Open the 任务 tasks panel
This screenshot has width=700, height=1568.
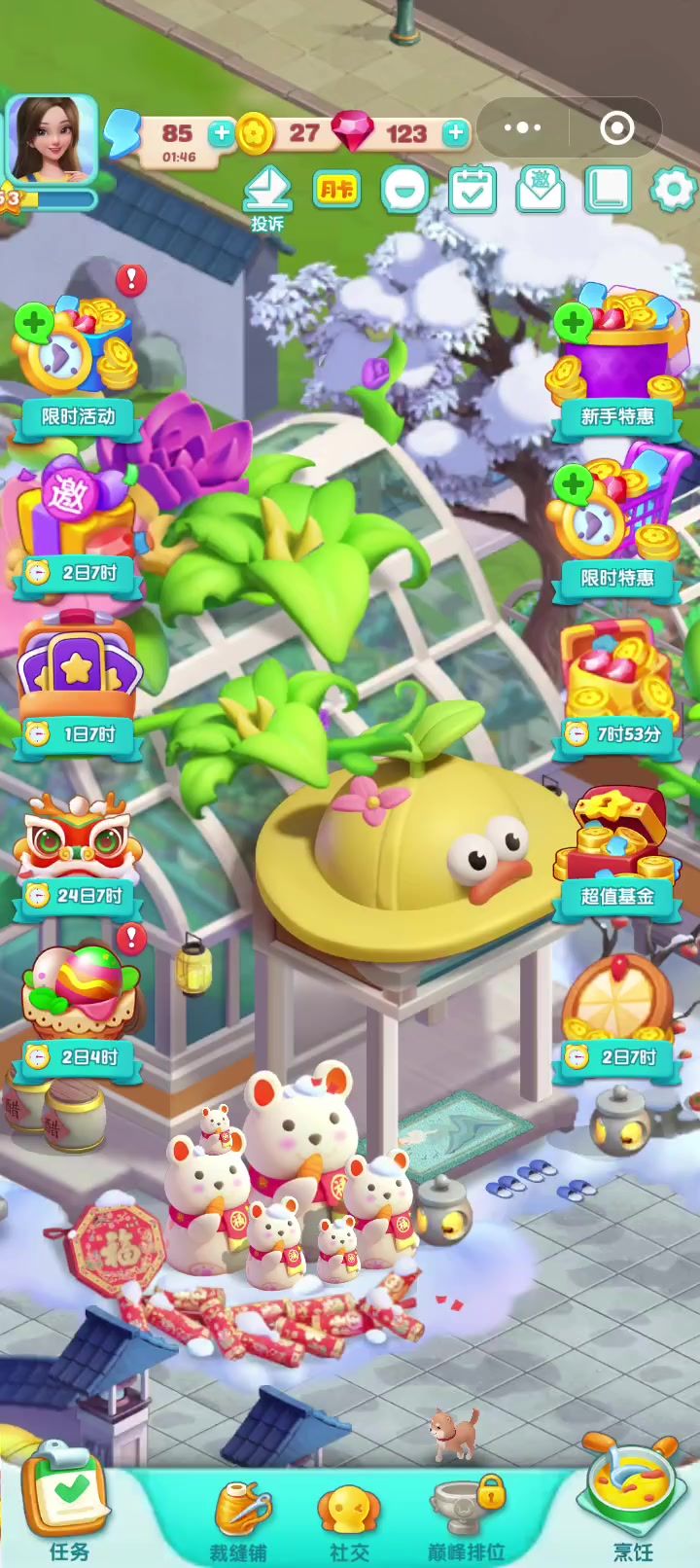[66, 1508]
